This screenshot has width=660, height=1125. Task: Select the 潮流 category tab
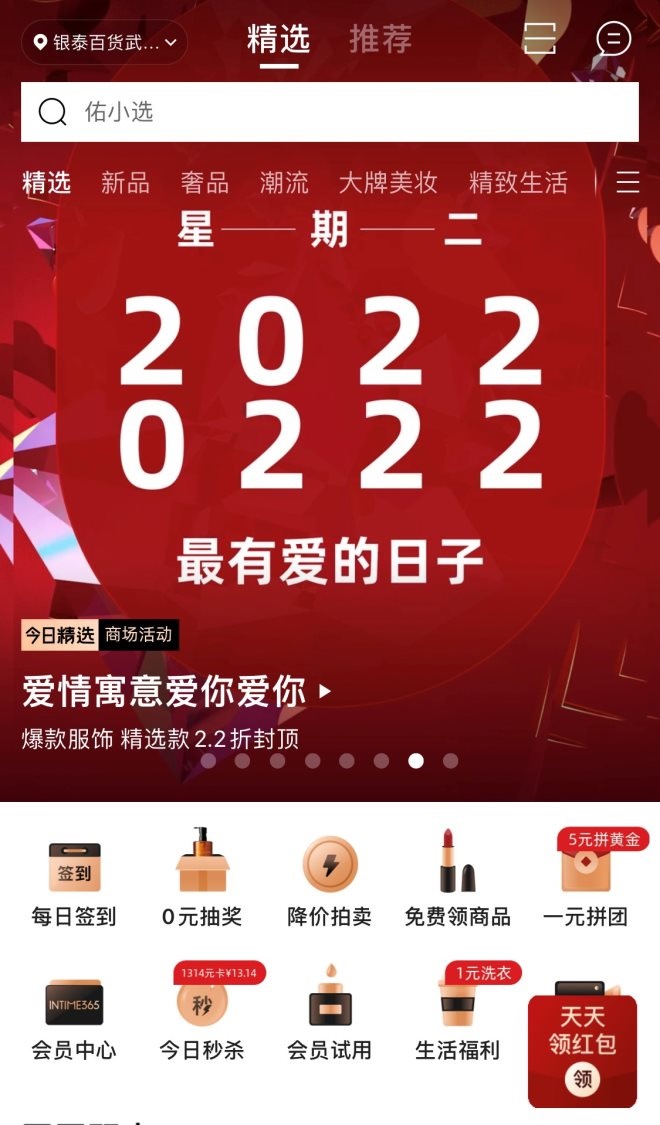click(284, 183)
